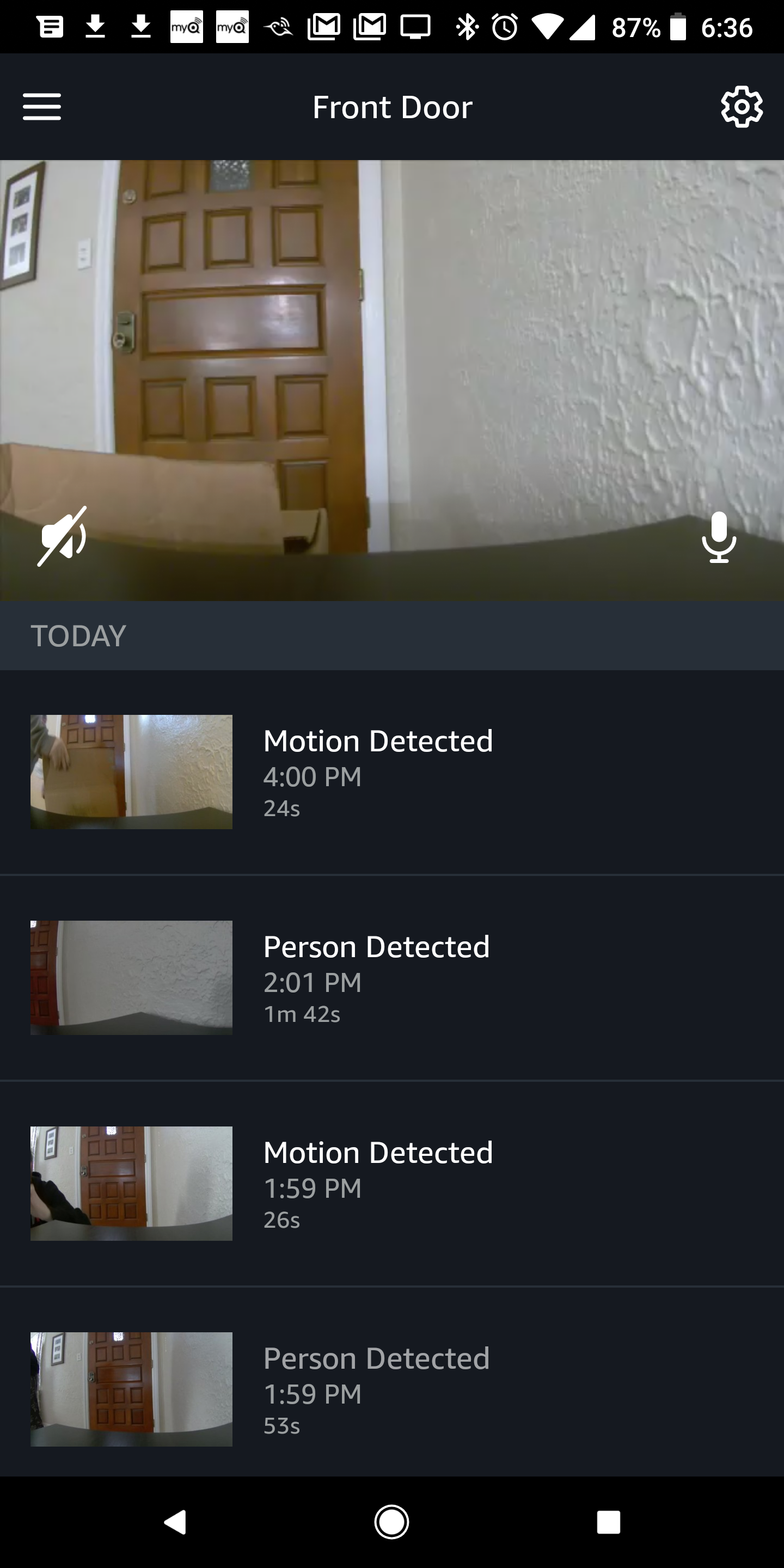Tap the myQ icon in the status bar
This screenshot has height=1568, width=784.
click(186, 26)
